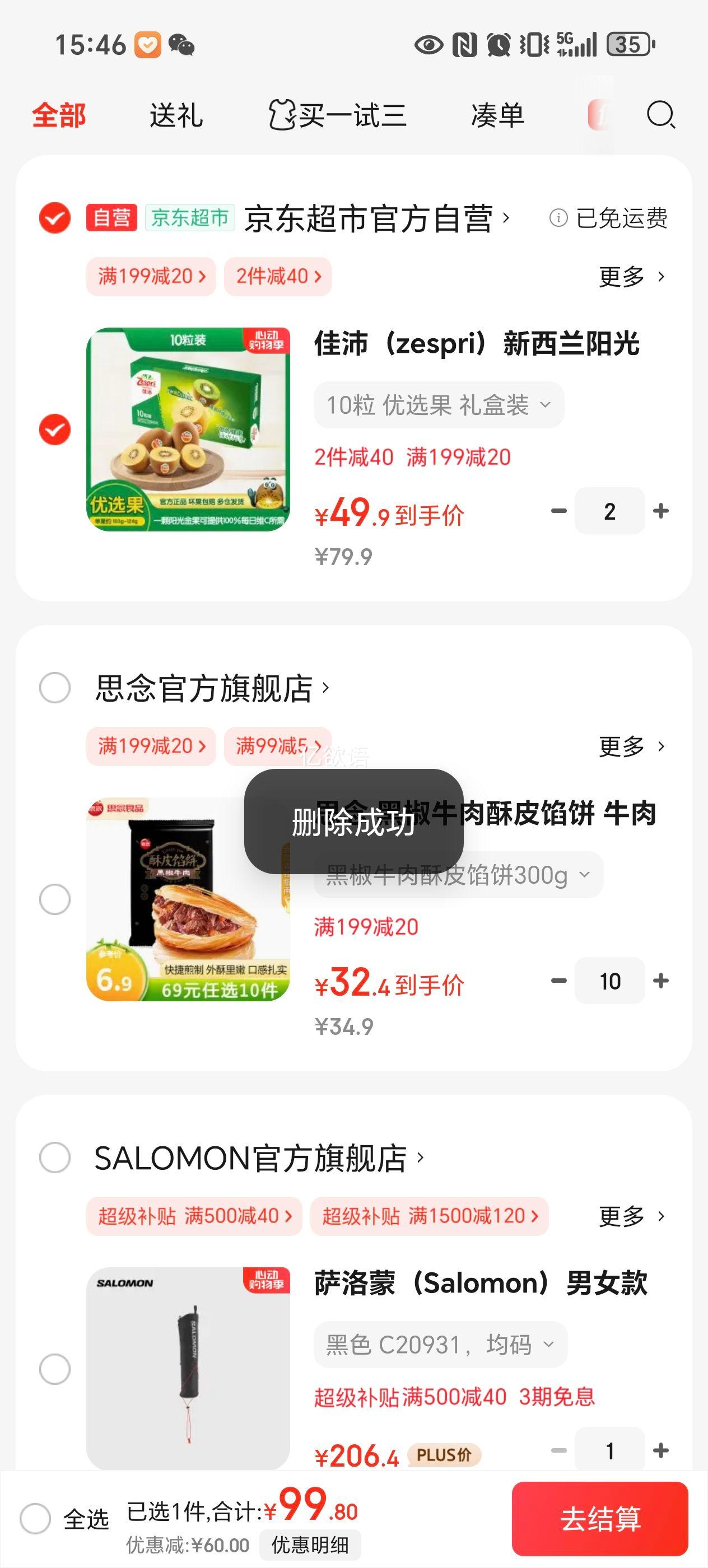Change the 黑色 C20931 均码 variant
Screen dimensions: 708x1568
pyautogui.click(x=440, y=1345)
